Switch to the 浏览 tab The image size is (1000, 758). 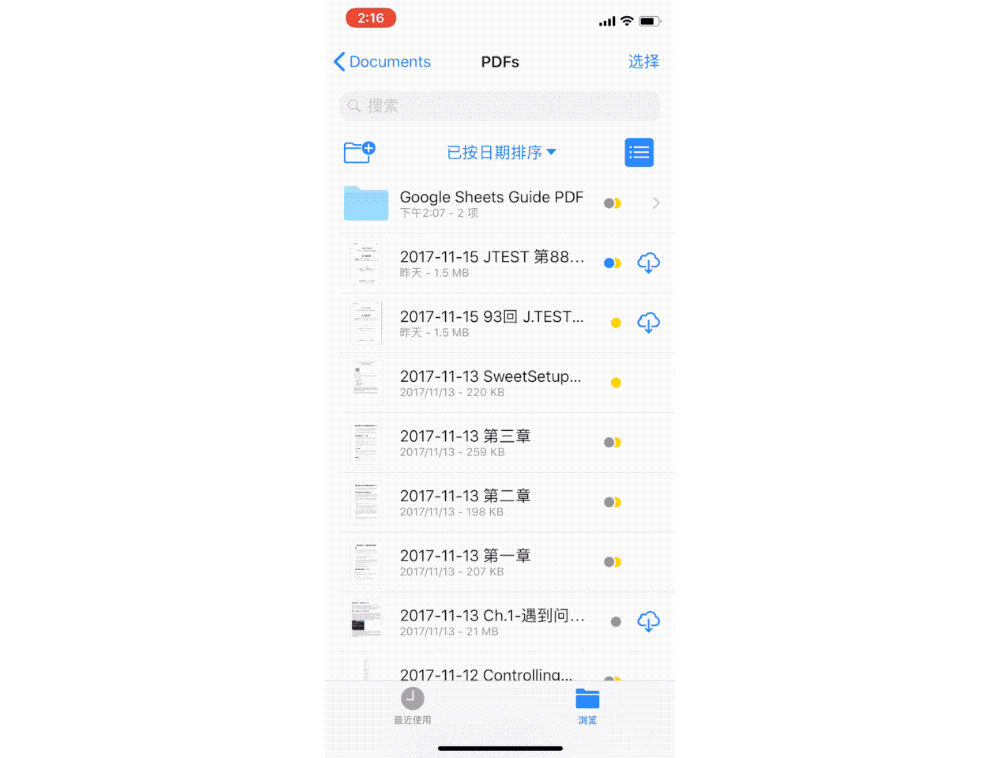tap(587, 706)
